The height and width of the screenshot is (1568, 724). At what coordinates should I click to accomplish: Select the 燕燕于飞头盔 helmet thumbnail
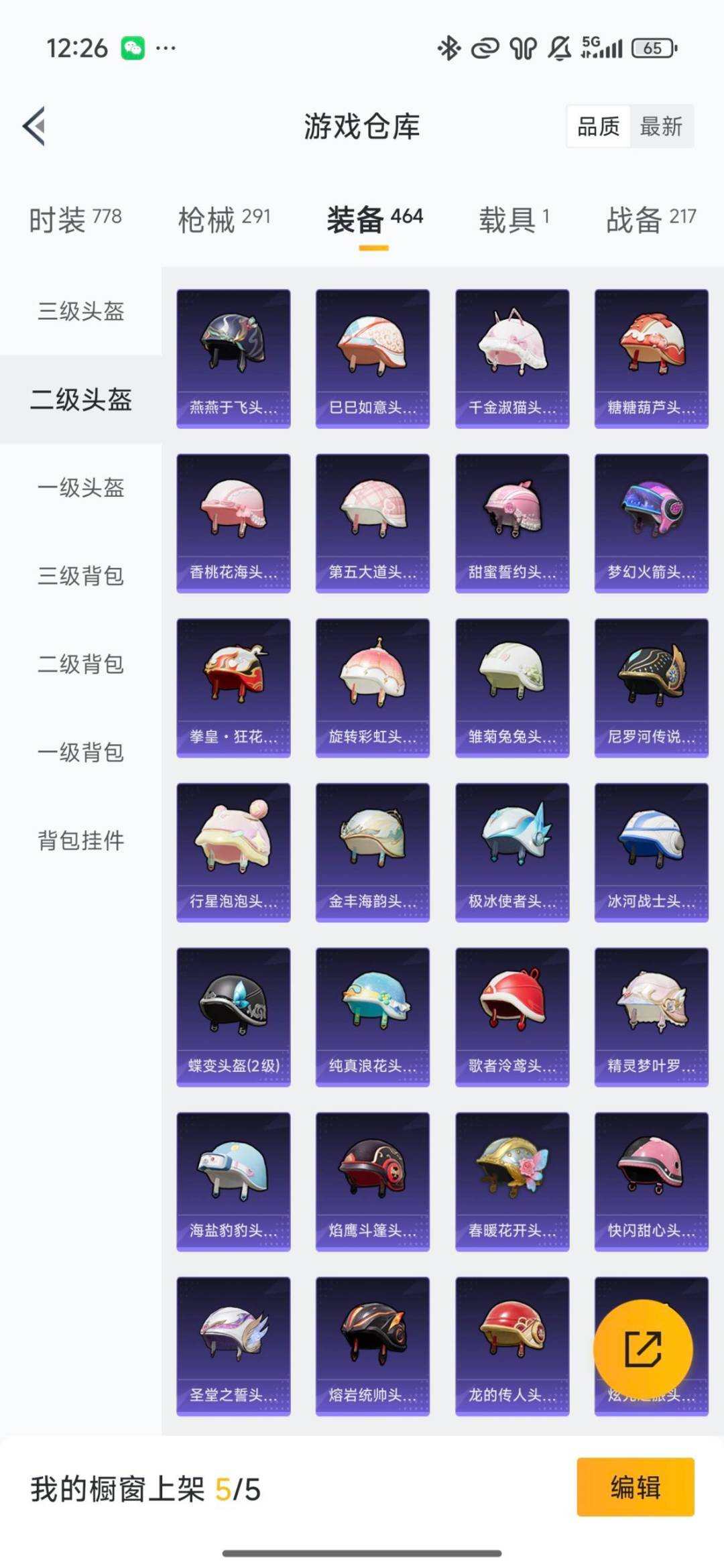tap(233, 355)
